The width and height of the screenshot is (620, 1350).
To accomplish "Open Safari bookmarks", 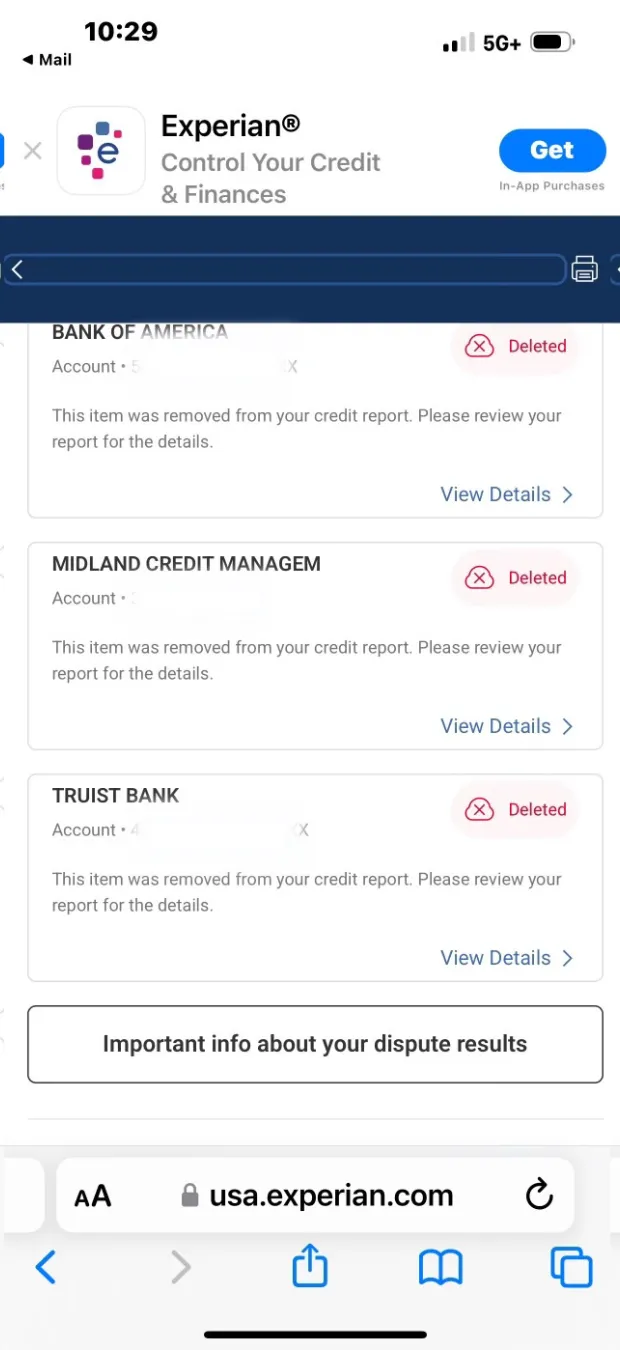I will coord(440,1268).
